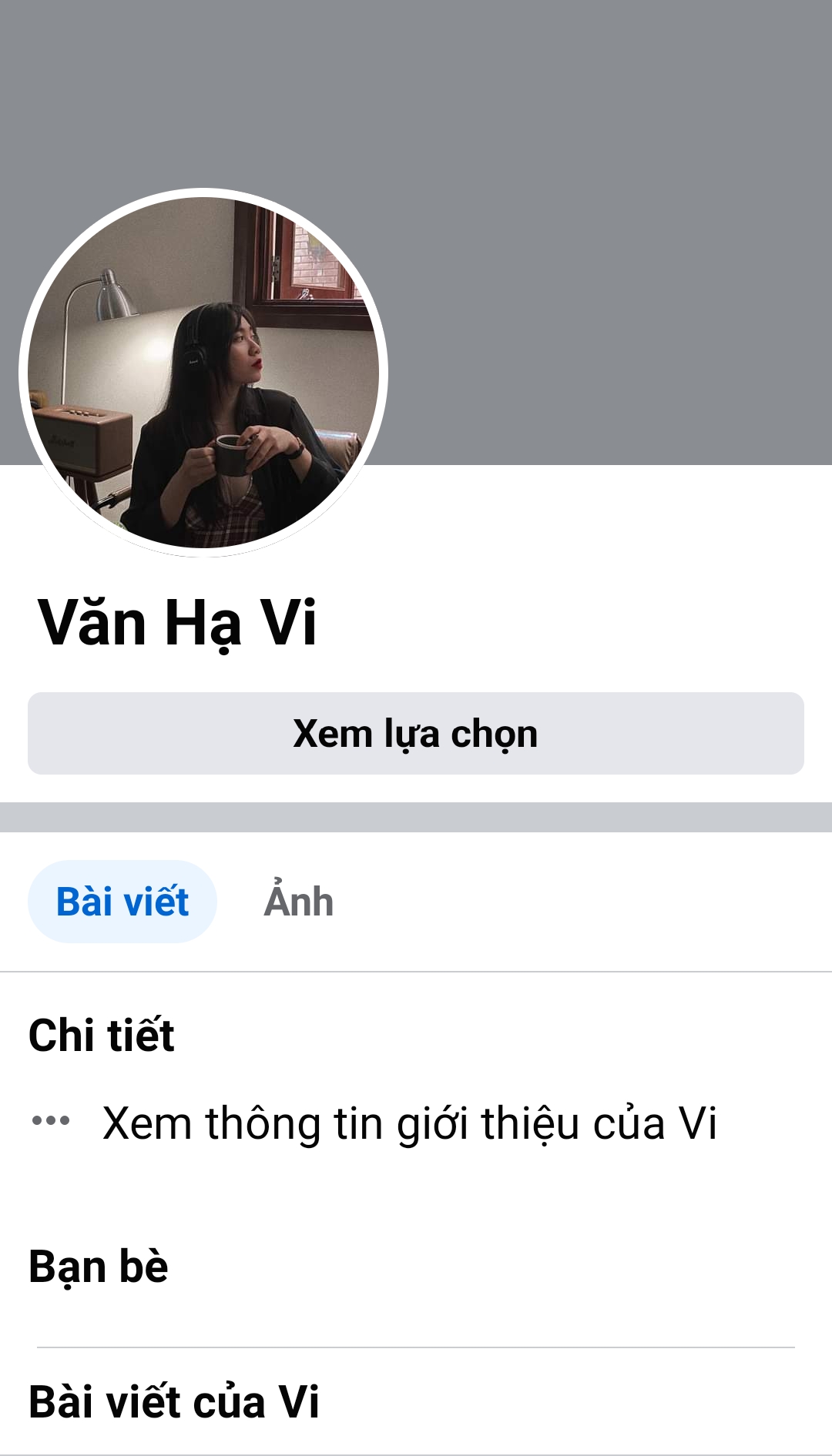Viewport: 832px width, 1456px height.
Task: Switch to the Bài viết tab
Action: pyautogui.click(x=122, y=902)
